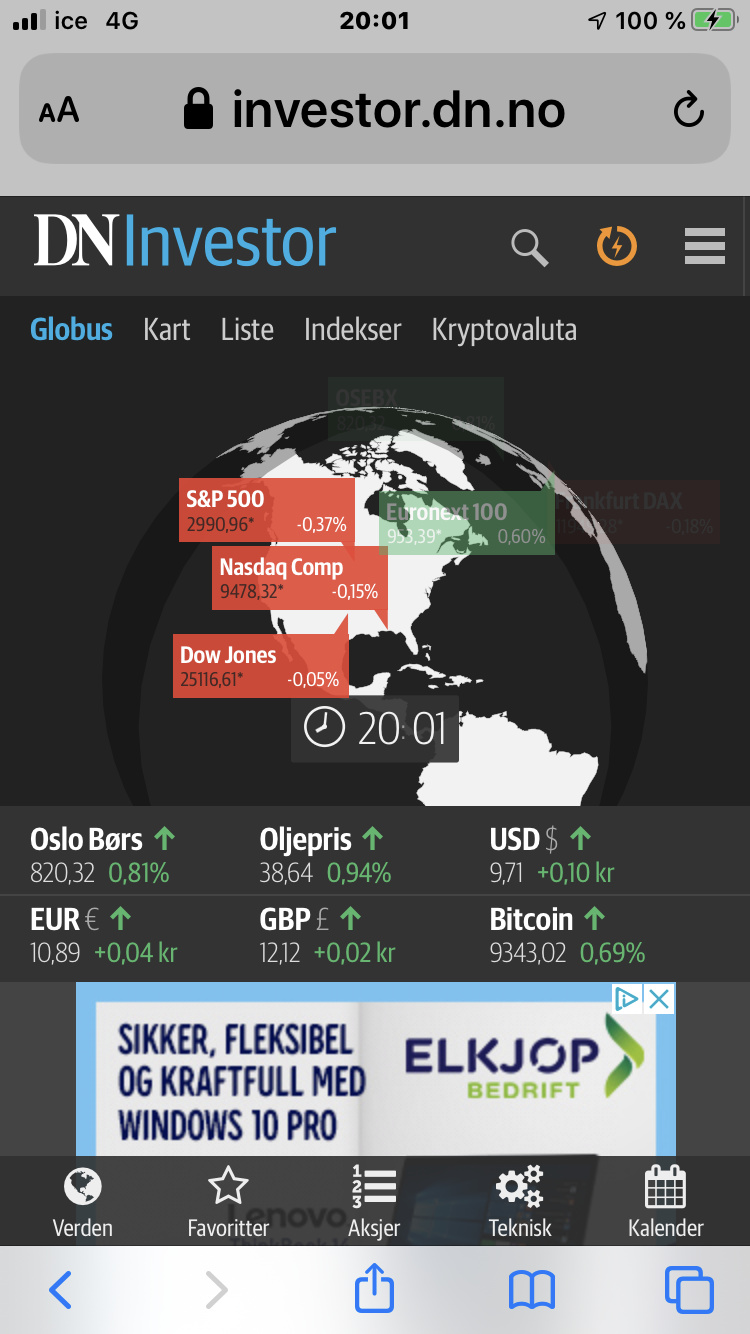Tap the orange refresh lightning icon
This screenshot has height=1334, width=750.
point(617,246)
